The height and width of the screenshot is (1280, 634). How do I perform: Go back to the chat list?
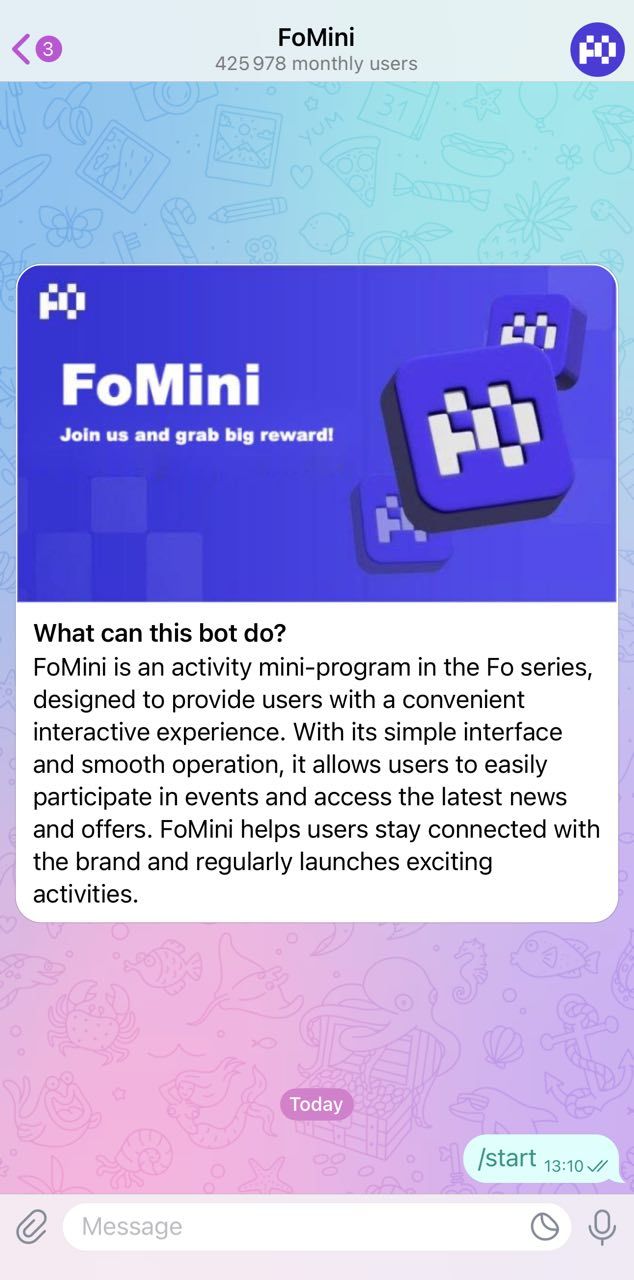pyautogui.click(x=34, y=47)
